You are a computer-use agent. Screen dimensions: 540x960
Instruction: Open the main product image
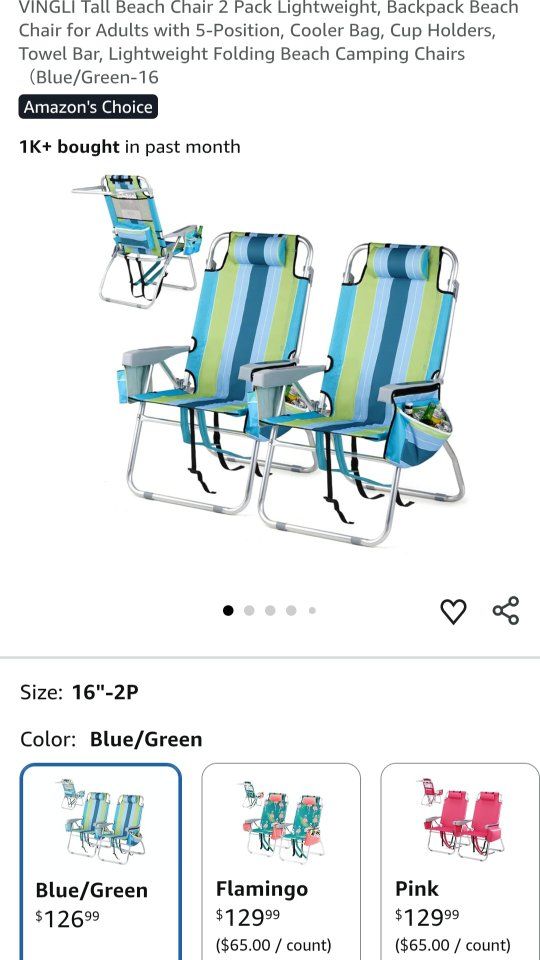(x=269, y=359)
